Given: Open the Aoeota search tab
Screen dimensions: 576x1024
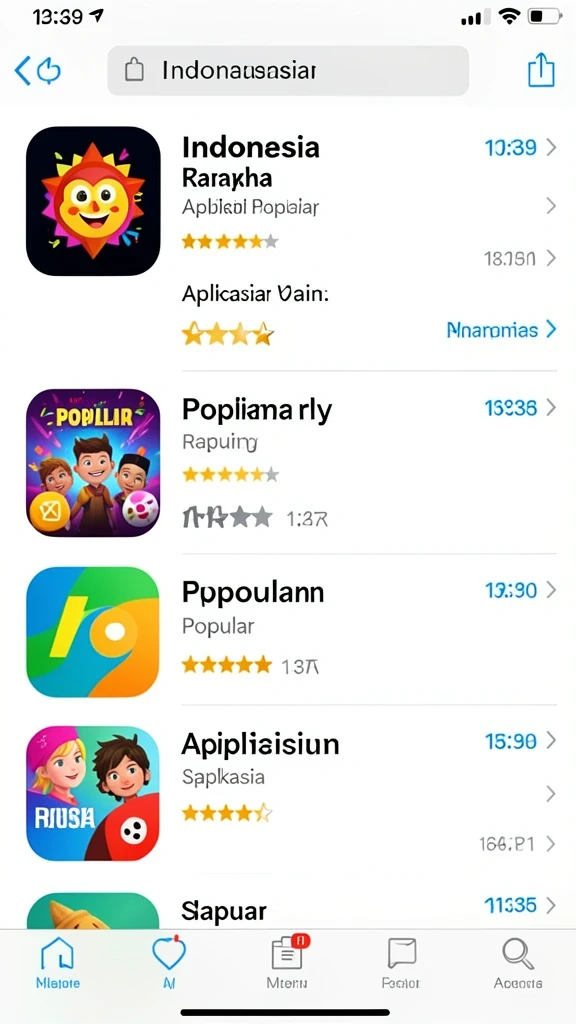Looking at the screenshot, I should pyautogui.click(x=518, y=963).
